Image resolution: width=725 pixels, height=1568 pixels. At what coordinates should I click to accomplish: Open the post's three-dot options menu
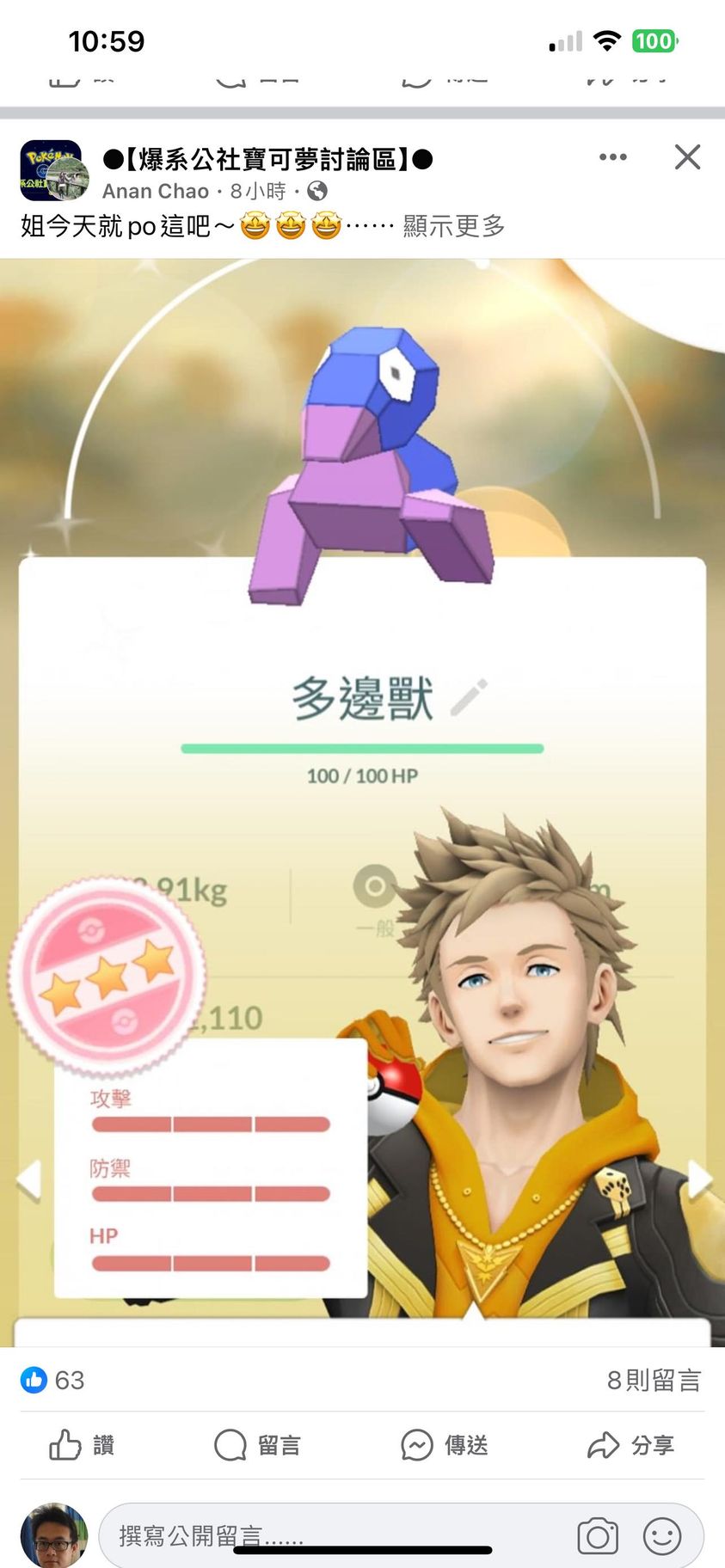[612, 157]
